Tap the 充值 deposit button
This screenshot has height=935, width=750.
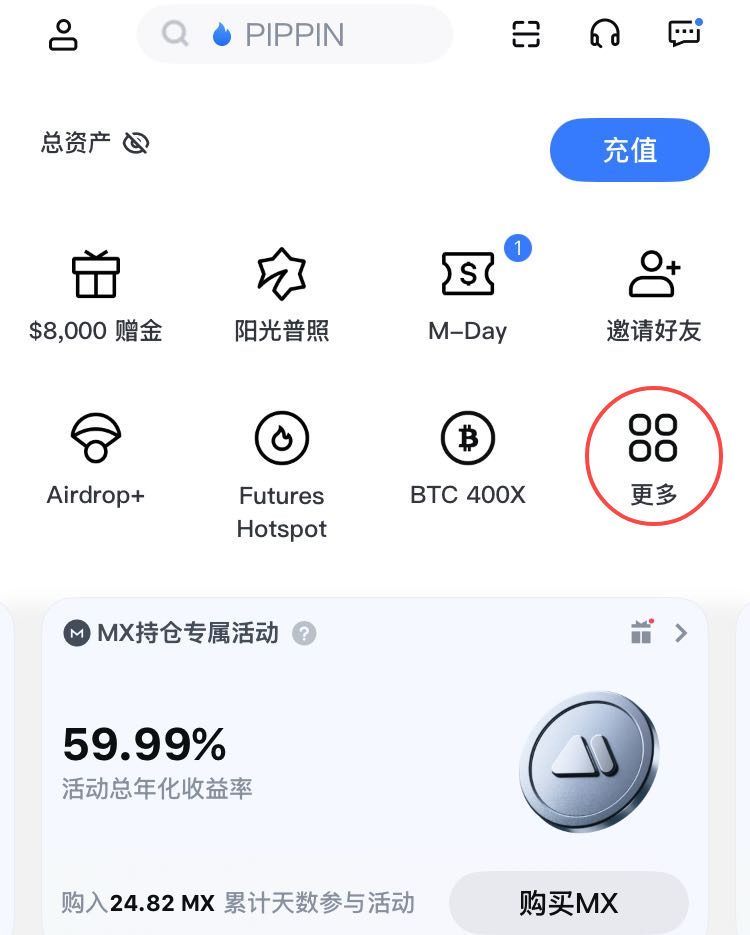pyautogui.click(x=629, y=150)
